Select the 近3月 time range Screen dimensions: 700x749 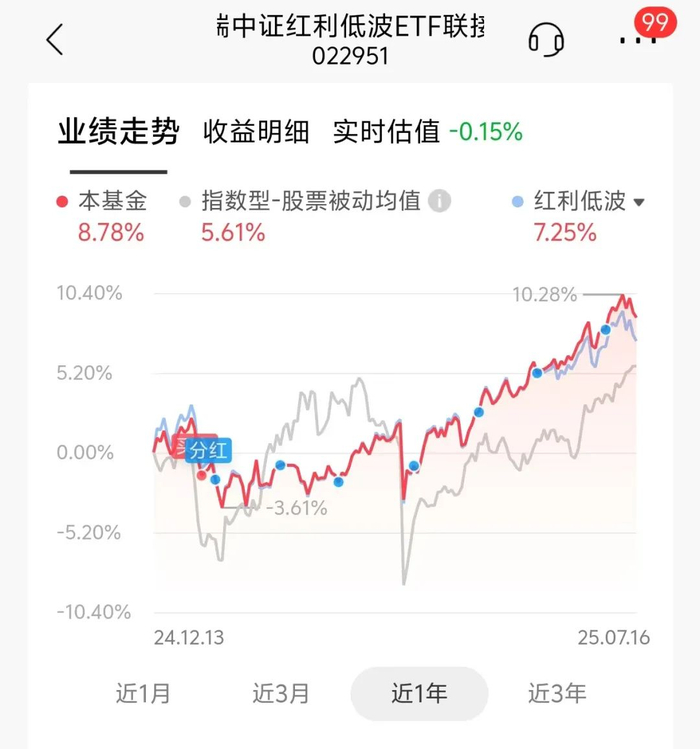(281, 693)
